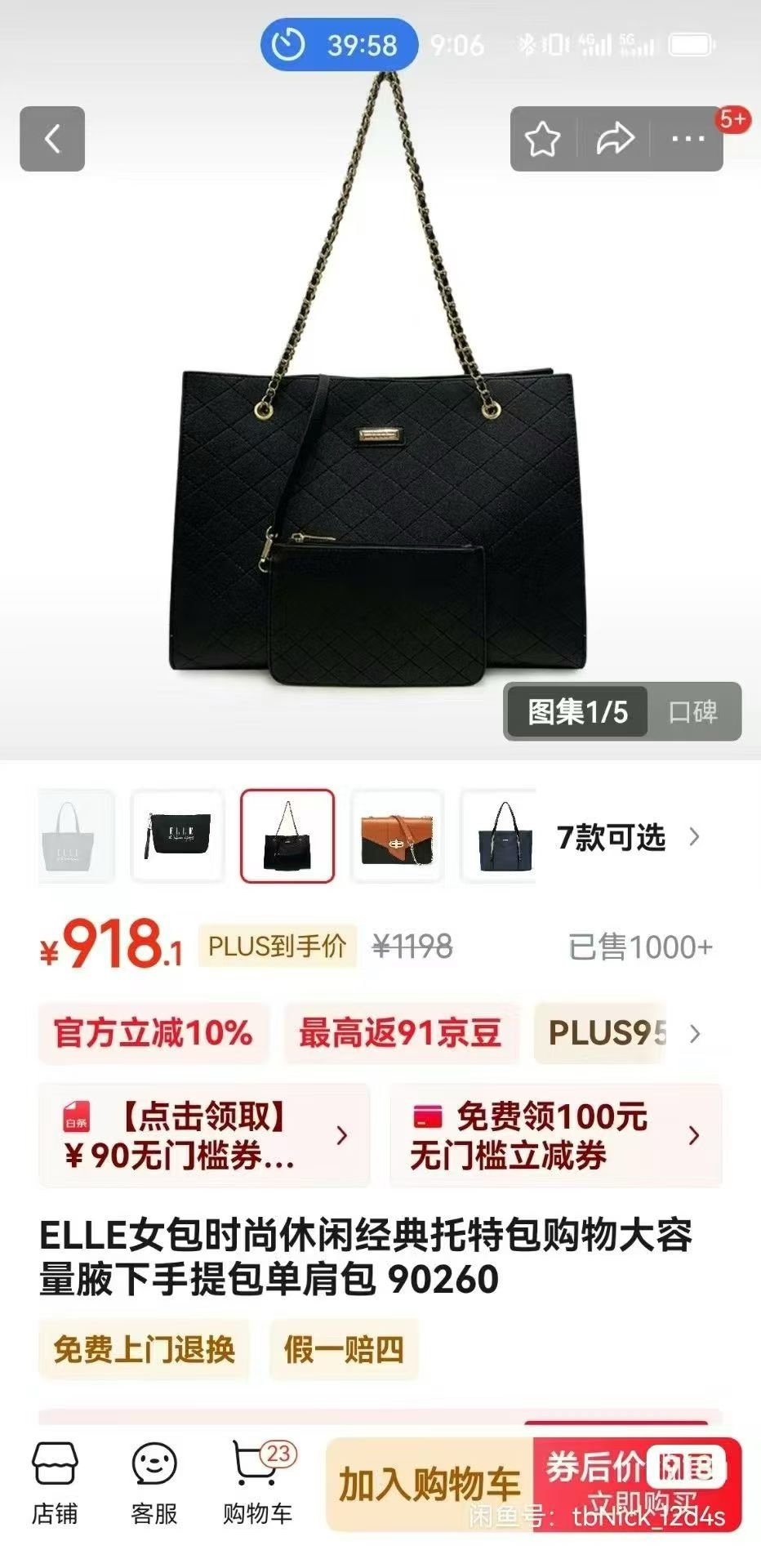This screenshot has height=1568, width=761.
Task: Expand 7款可选 style options
Action: click(627, 837)
